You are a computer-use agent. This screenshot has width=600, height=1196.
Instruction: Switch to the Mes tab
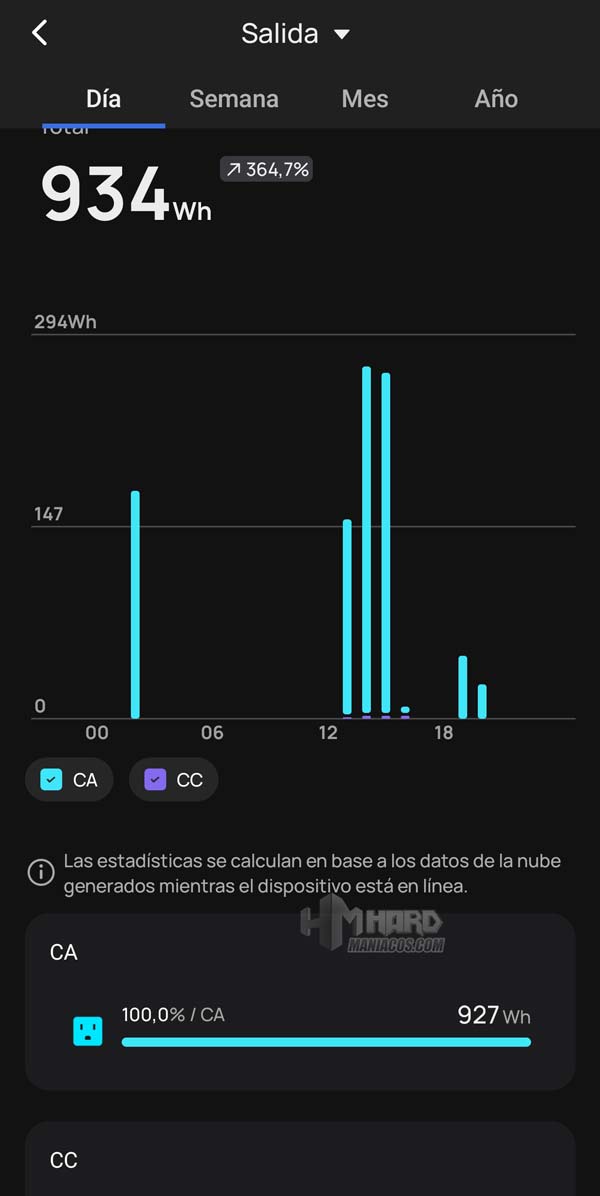pos(365,99)
